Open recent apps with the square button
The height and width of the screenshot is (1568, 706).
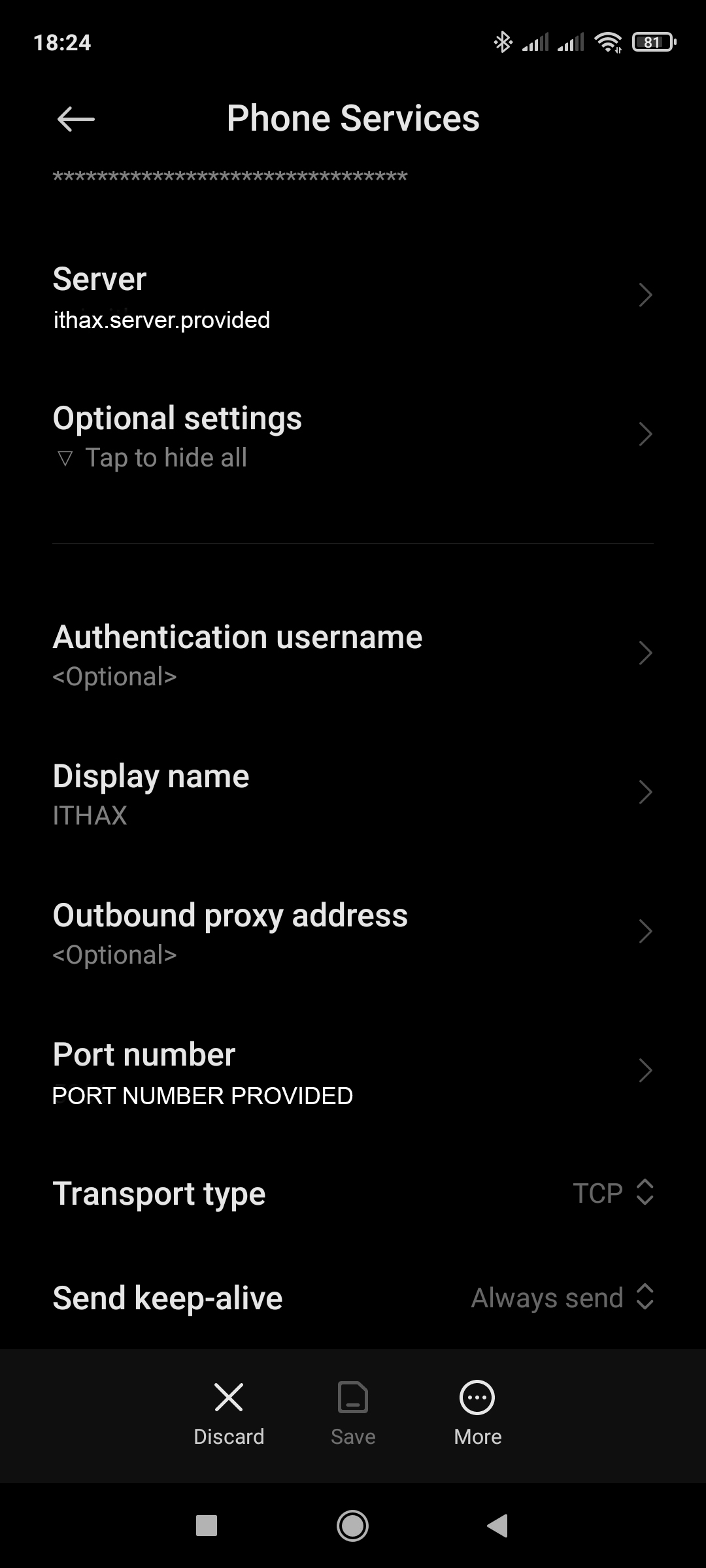[207, 1526]
